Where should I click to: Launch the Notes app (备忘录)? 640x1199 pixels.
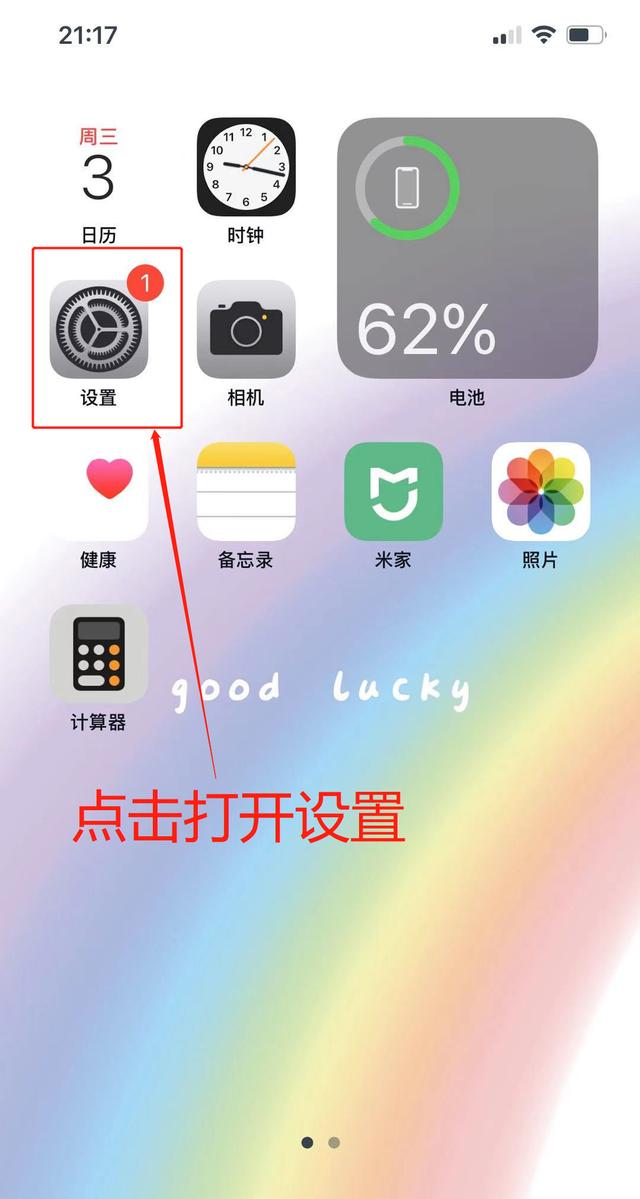coord(246,492)
